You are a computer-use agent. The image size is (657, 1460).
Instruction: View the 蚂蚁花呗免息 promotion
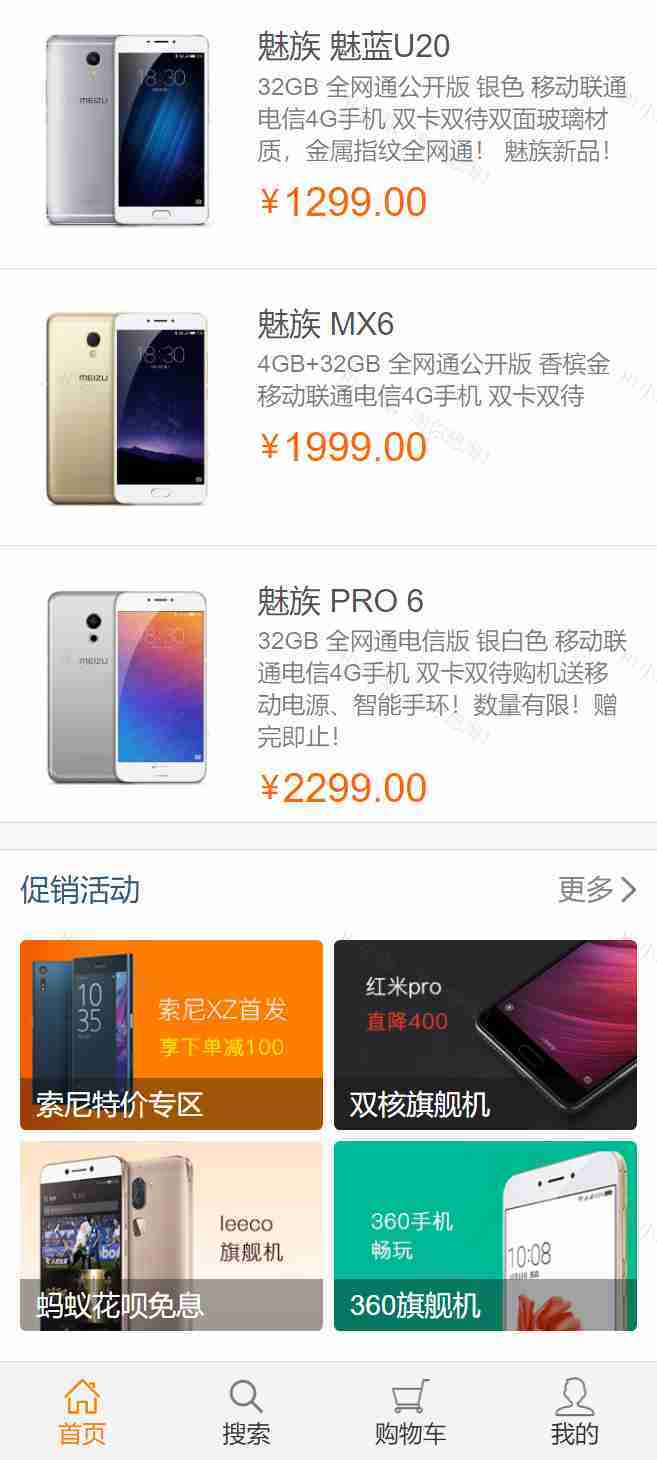click(171, 1236)
